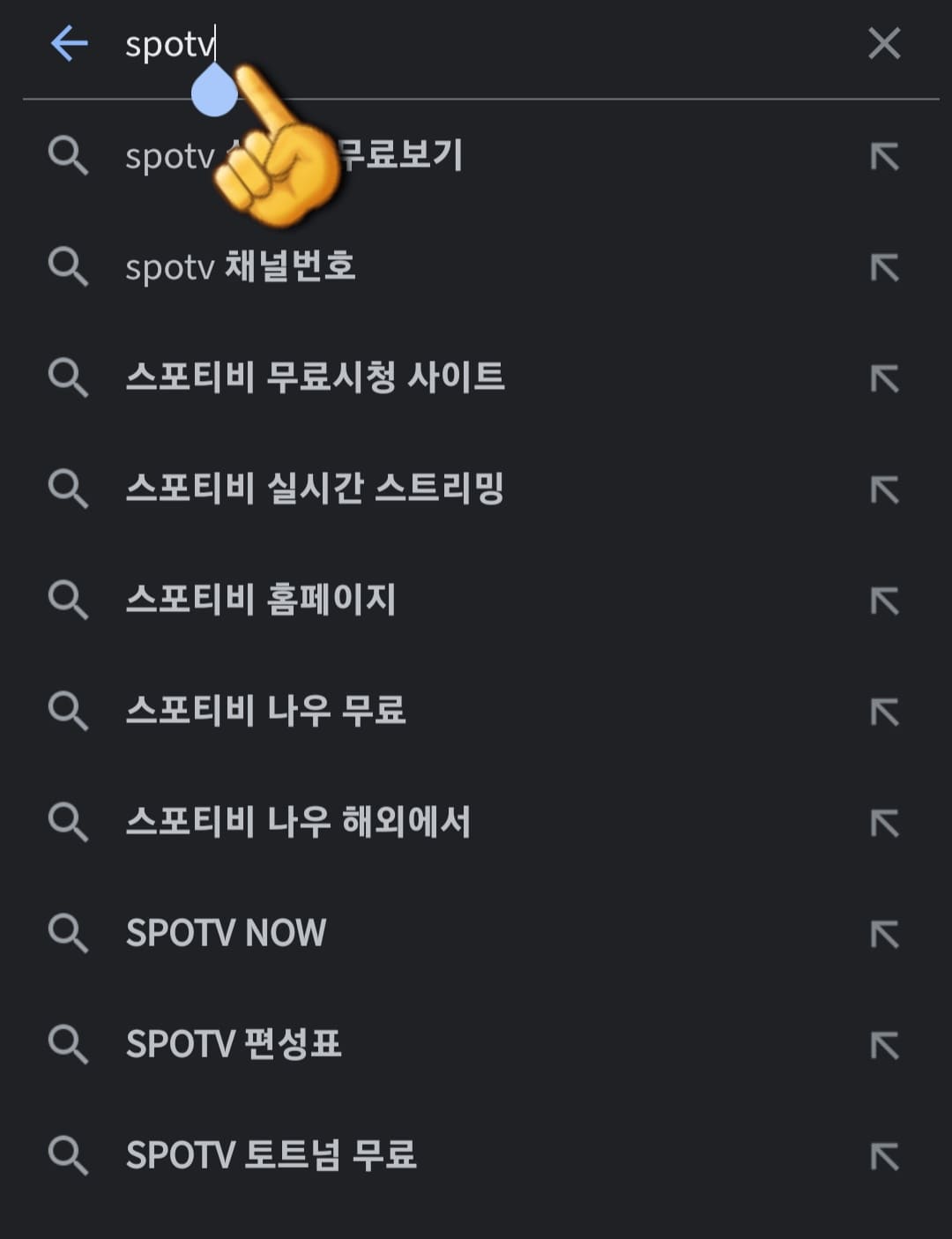Open the 스포티비 홈페이지 suggestion
Screen dimensions: 952x1239
(260, 601)
